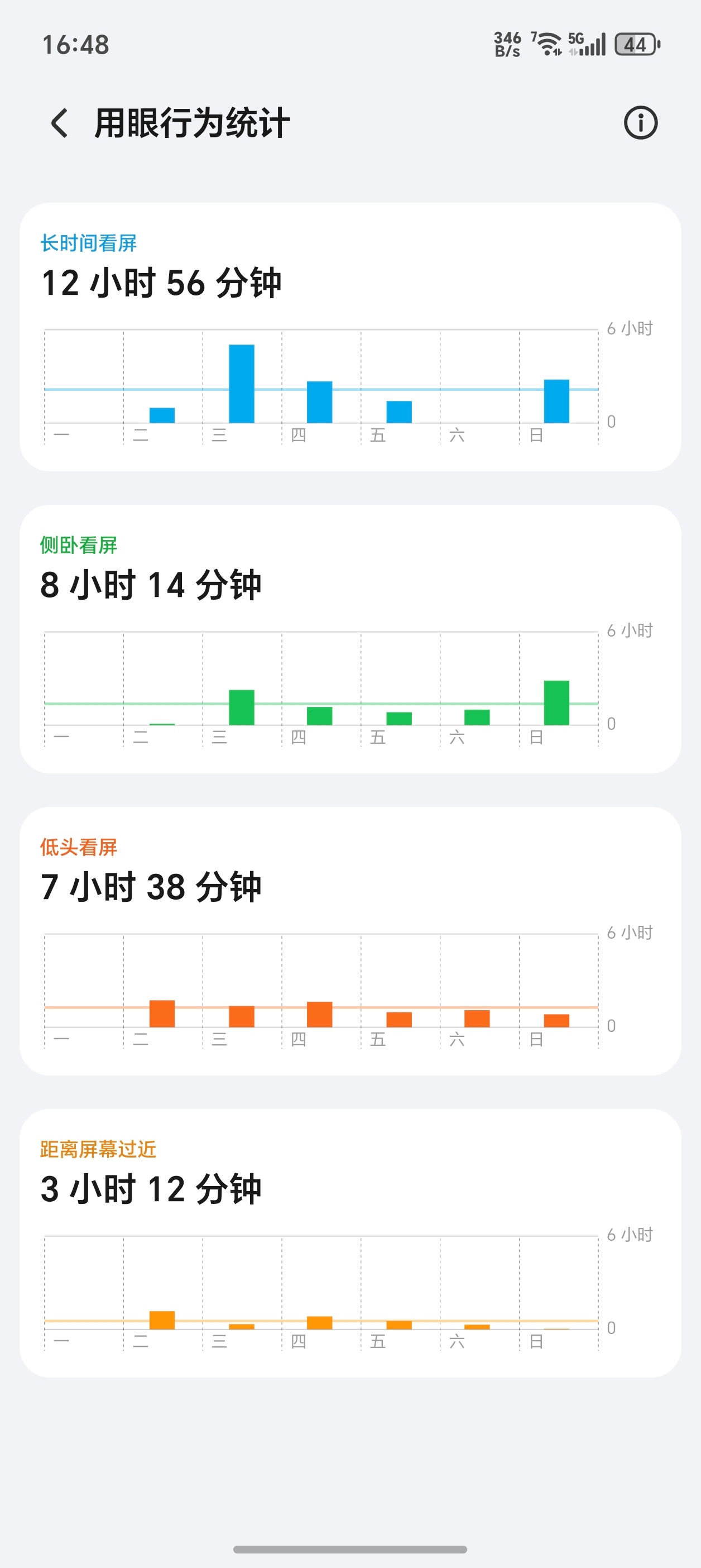
Task: Open the 长时间看屏 statistics card
Action: tap(350, 337)
